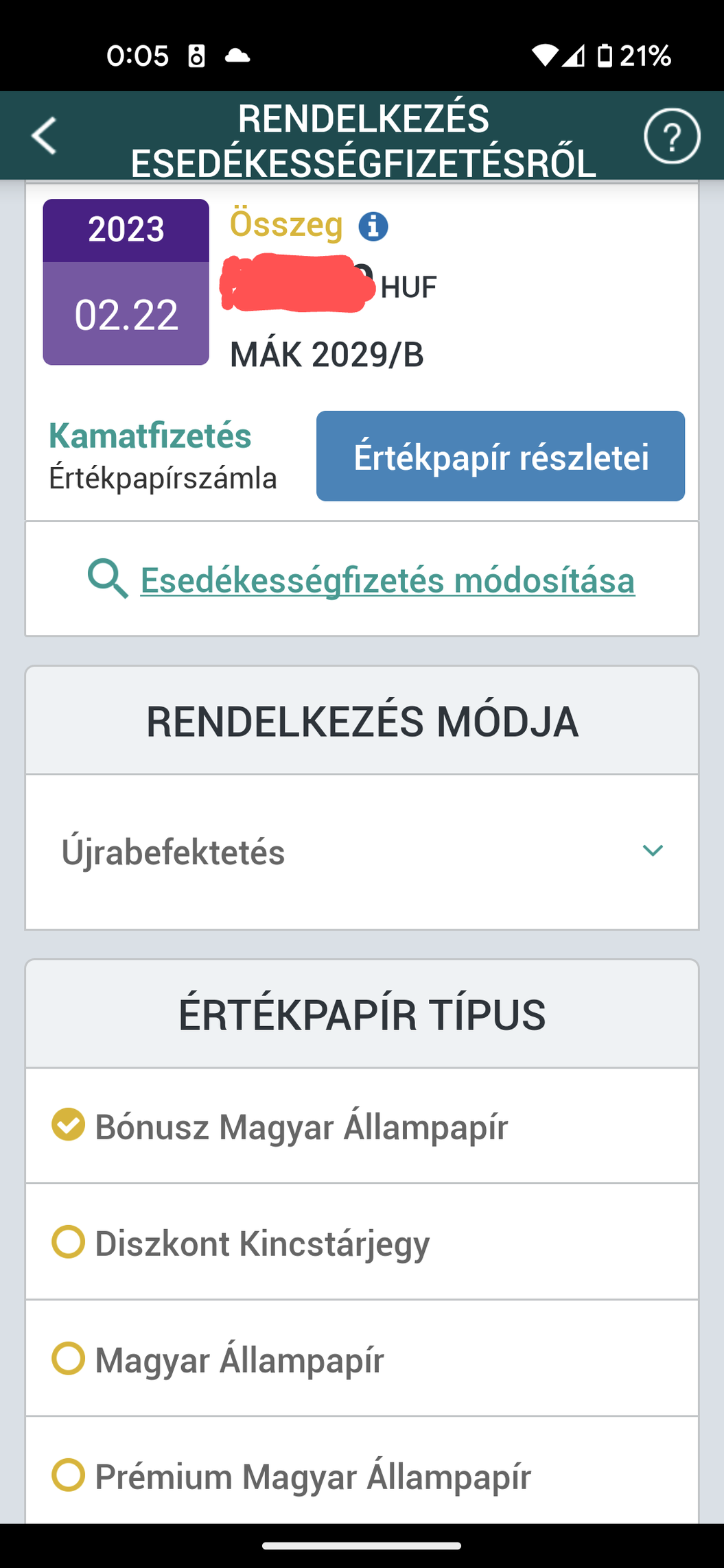Expand the Újrabefektetés dropdown

[x=362, y=852]
